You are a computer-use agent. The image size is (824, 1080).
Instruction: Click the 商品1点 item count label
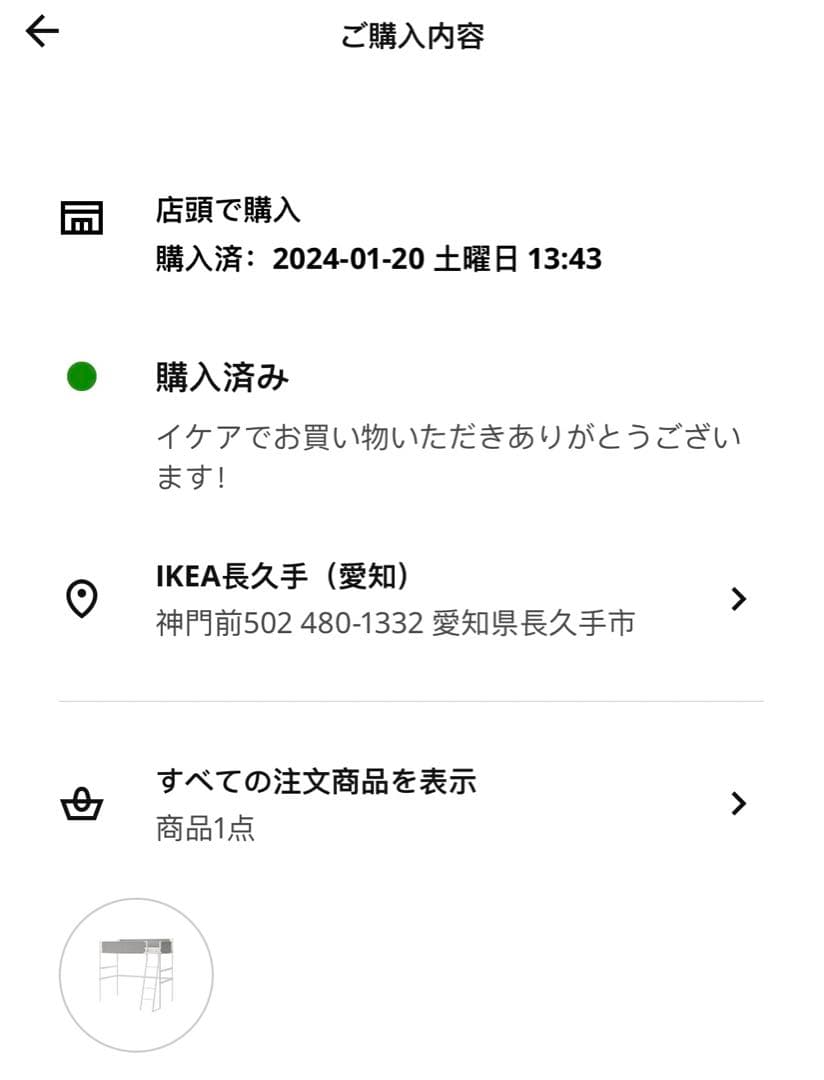coord(205,830)
